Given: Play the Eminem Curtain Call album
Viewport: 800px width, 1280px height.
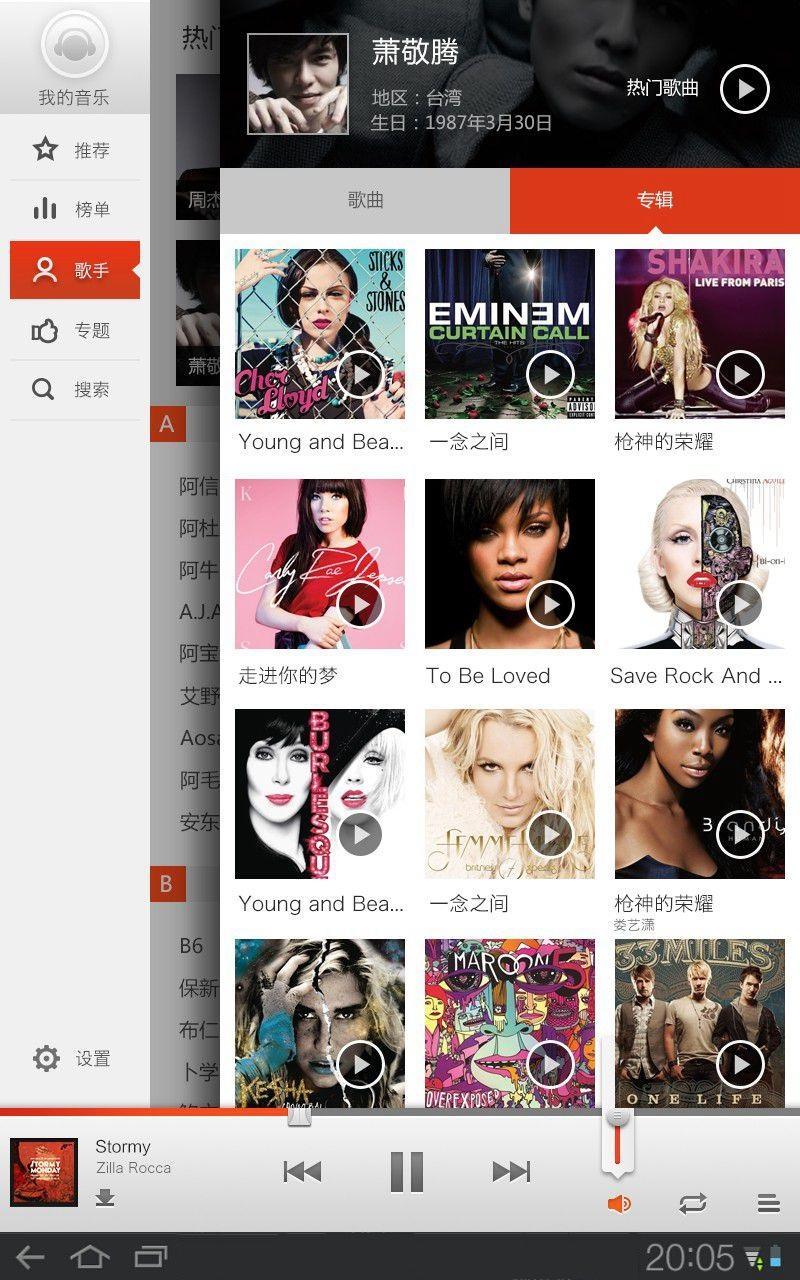Looking at the screenshot, I should [x=550, y=374].
